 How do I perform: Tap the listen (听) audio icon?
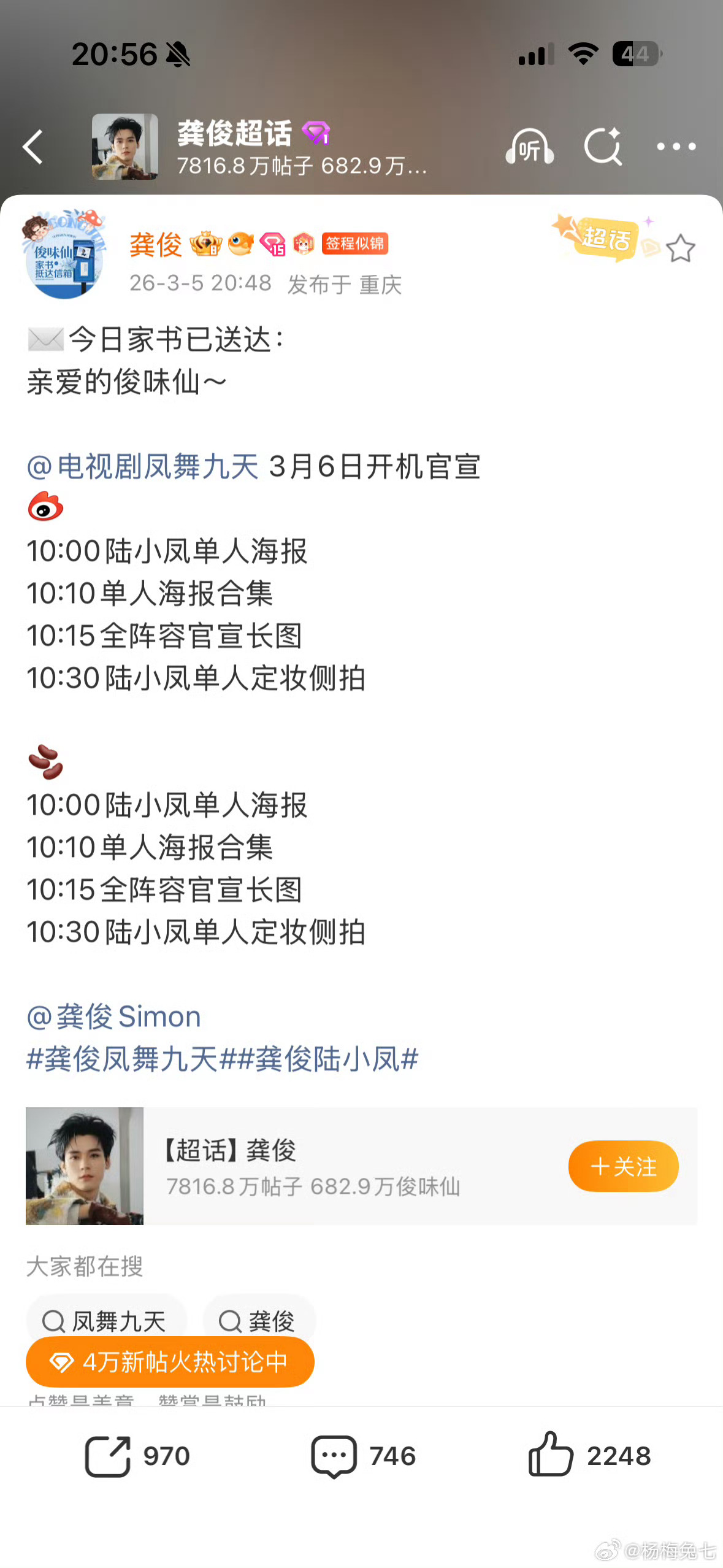[x=529, y=147]
